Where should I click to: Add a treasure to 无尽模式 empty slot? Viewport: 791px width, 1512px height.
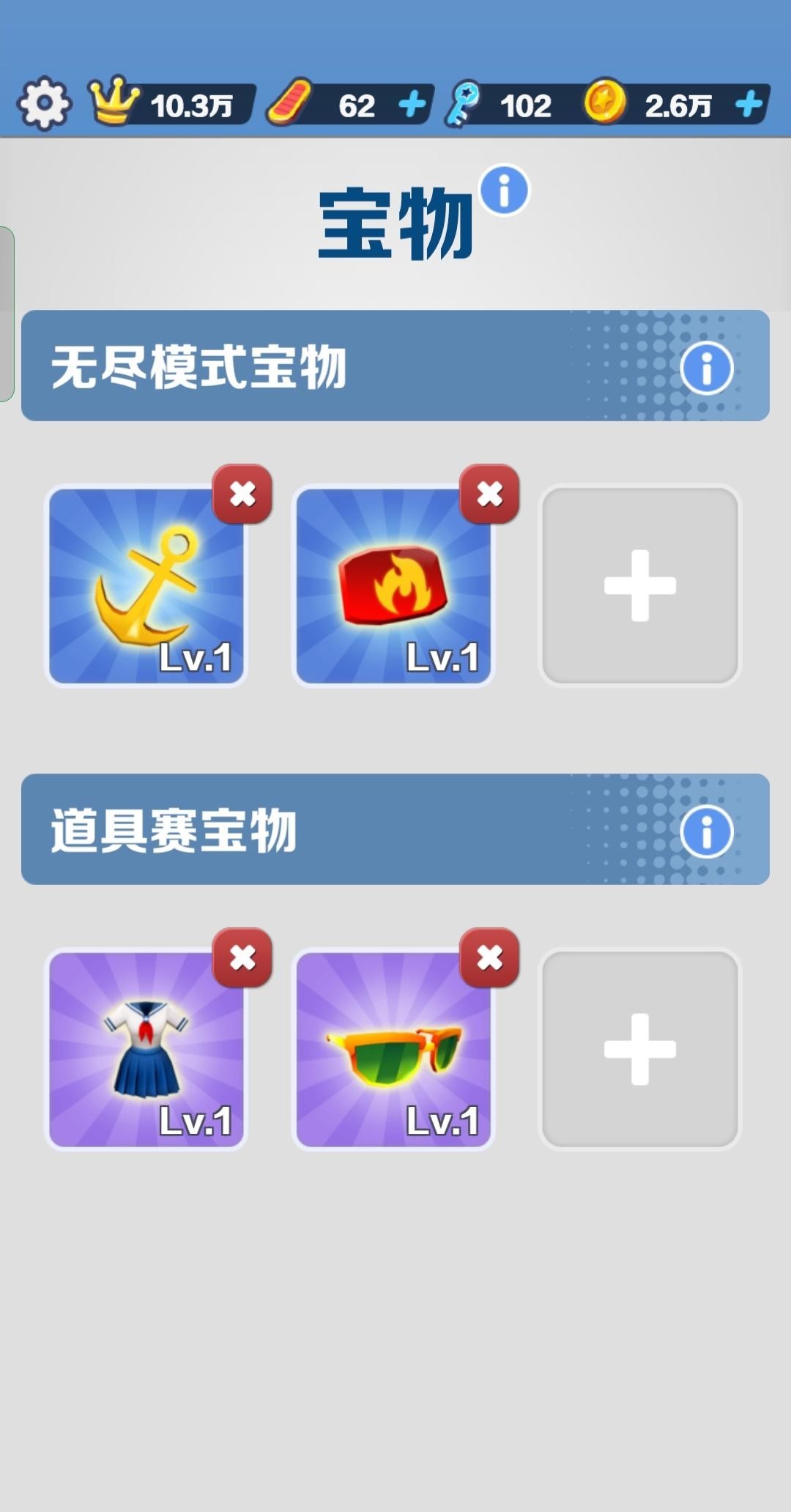tap(640, 586)
